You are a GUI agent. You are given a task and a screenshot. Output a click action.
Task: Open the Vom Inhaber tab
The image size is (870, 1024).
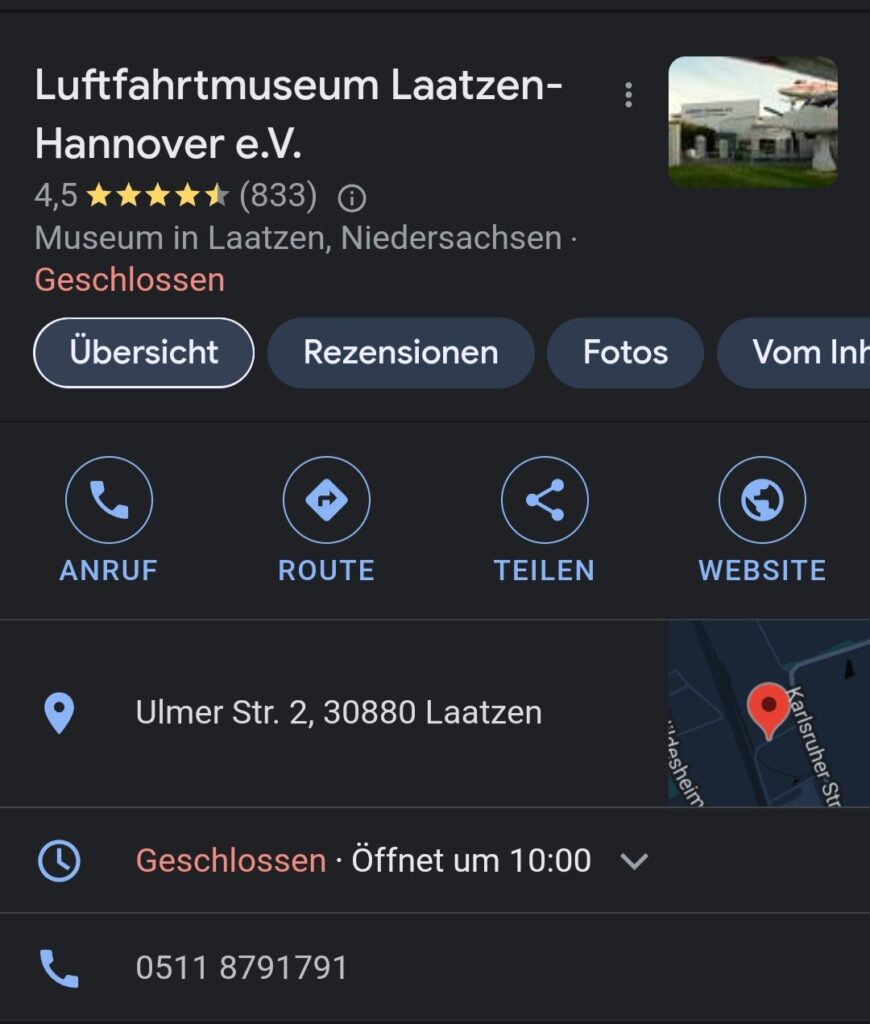point(800,353)
